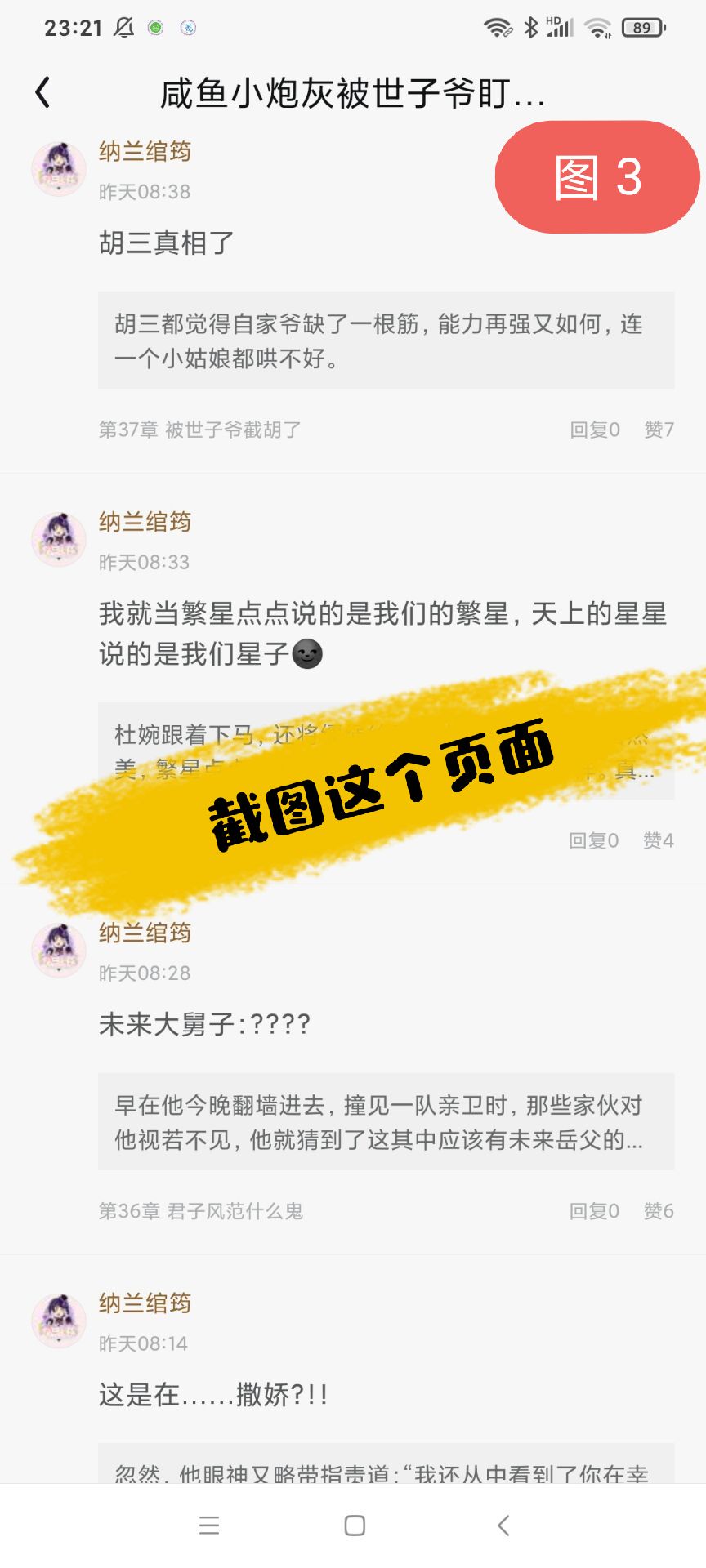This screenshot has height=1568, width=706.
Task: Like the comment "未来大舅子:????"
Action: click(x=659, y=1210)
